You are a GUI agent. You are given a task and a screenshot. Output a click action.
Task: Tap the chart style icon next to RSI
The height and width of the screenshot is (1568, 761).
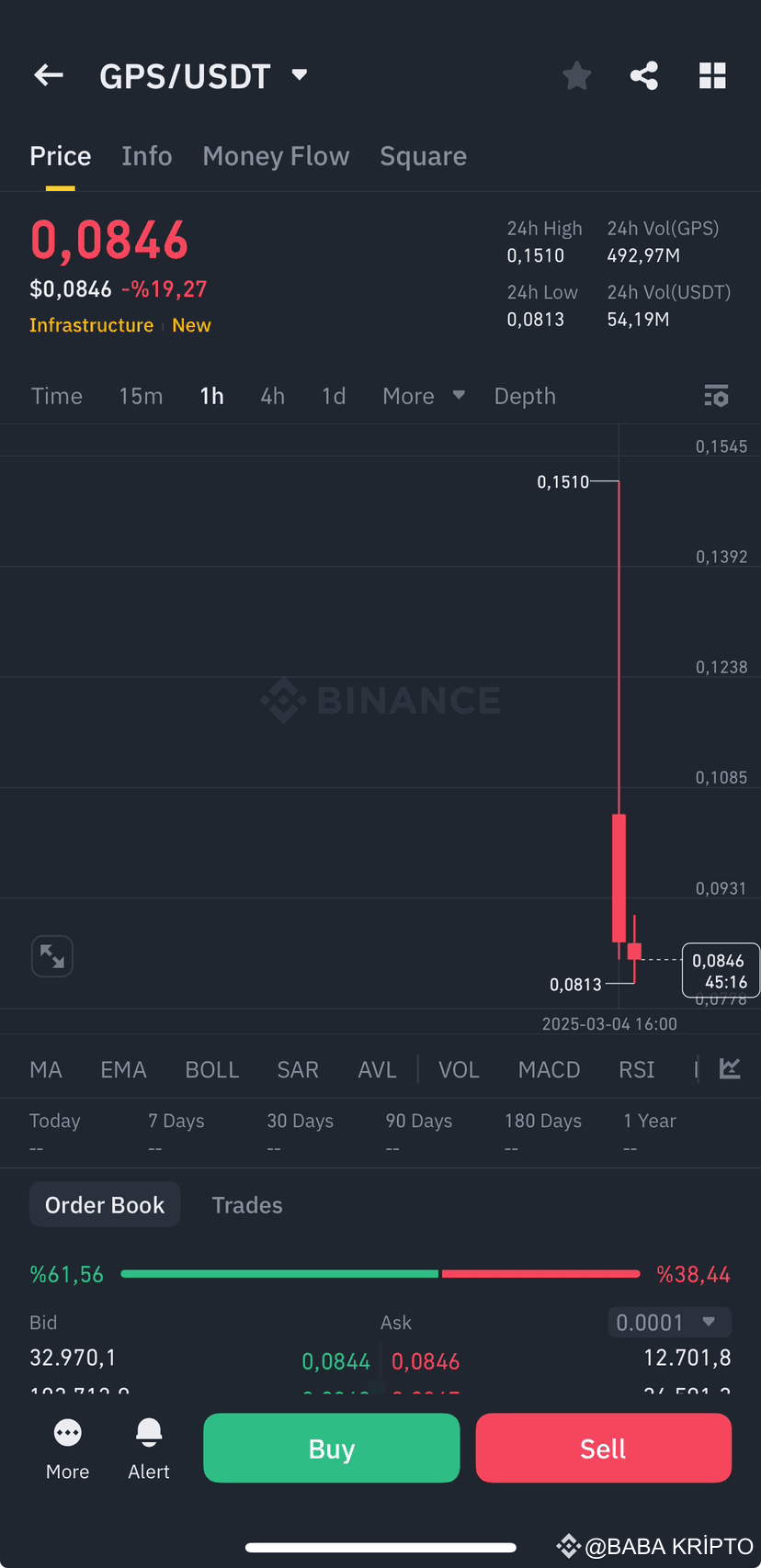tap(729, 1068)
